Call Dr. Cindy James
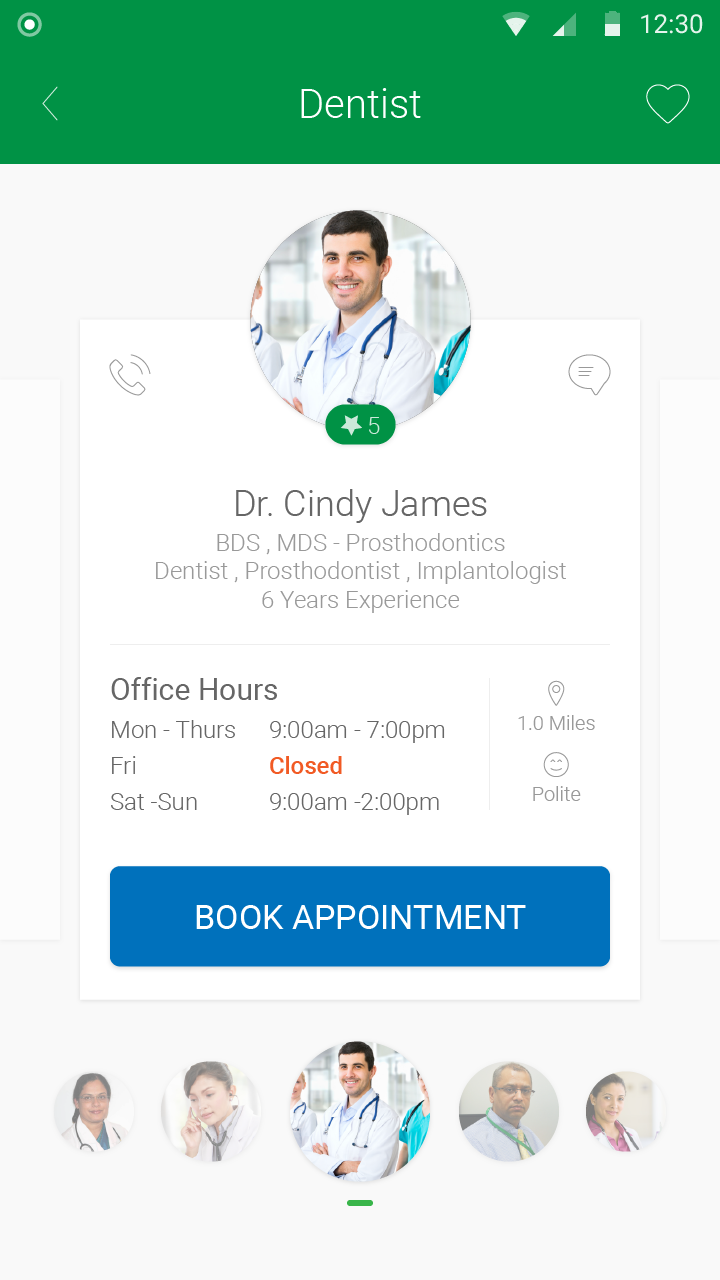This screenshot has height=1280, width=720. point(130,376)
